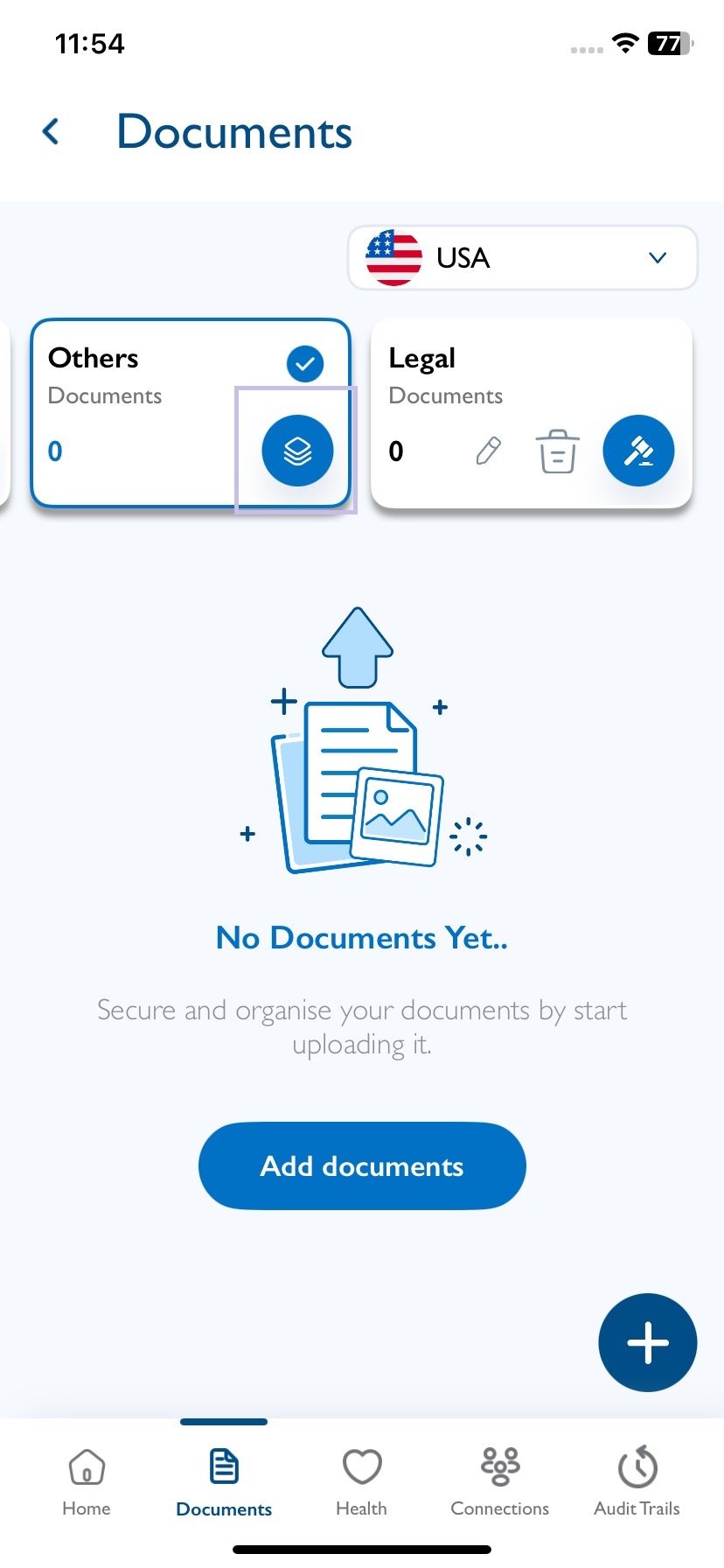Image resolution: width=724 pixels, height=1568 pixels.
Task: Open the USA country dropdown
Action: [523, 258]
